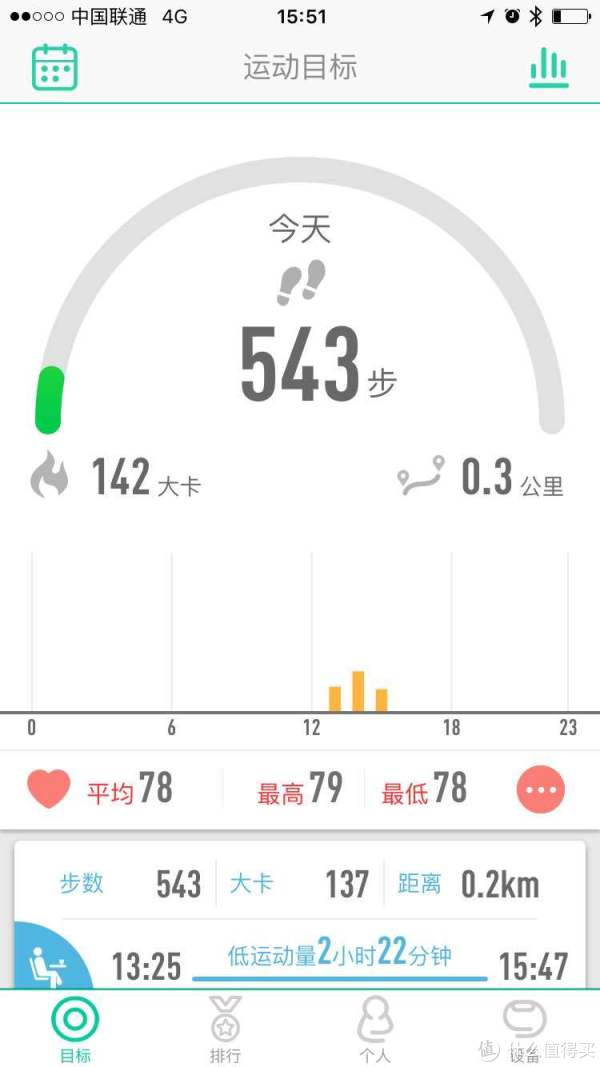Open heart rate details via three-dot button
Viewport: 600px width, 1067px height.
541,789
